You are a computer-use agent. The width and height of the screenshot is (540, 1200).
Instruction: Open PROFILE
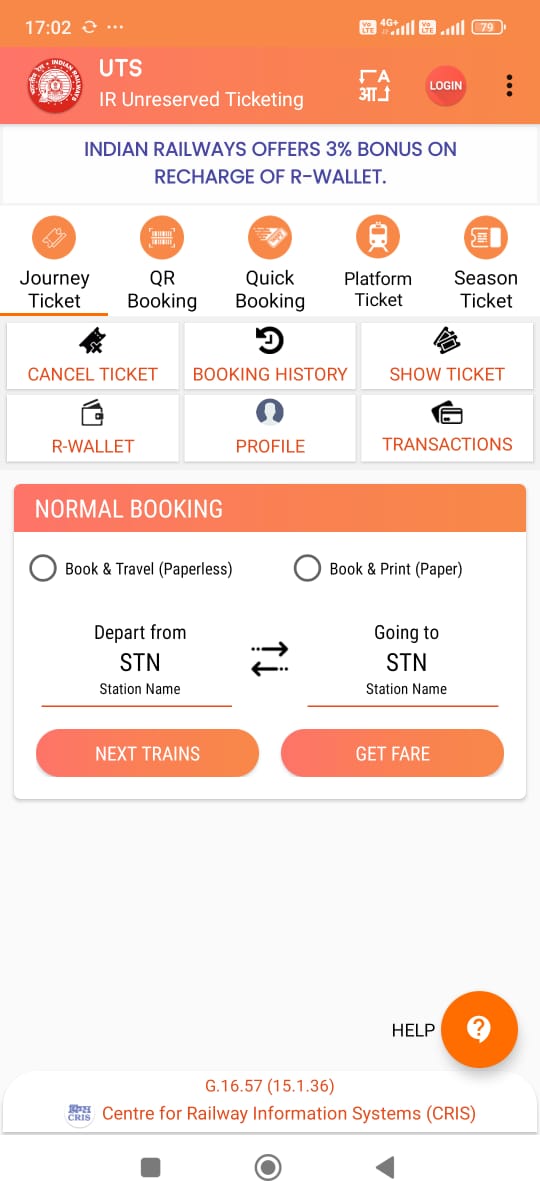point(270,429)
